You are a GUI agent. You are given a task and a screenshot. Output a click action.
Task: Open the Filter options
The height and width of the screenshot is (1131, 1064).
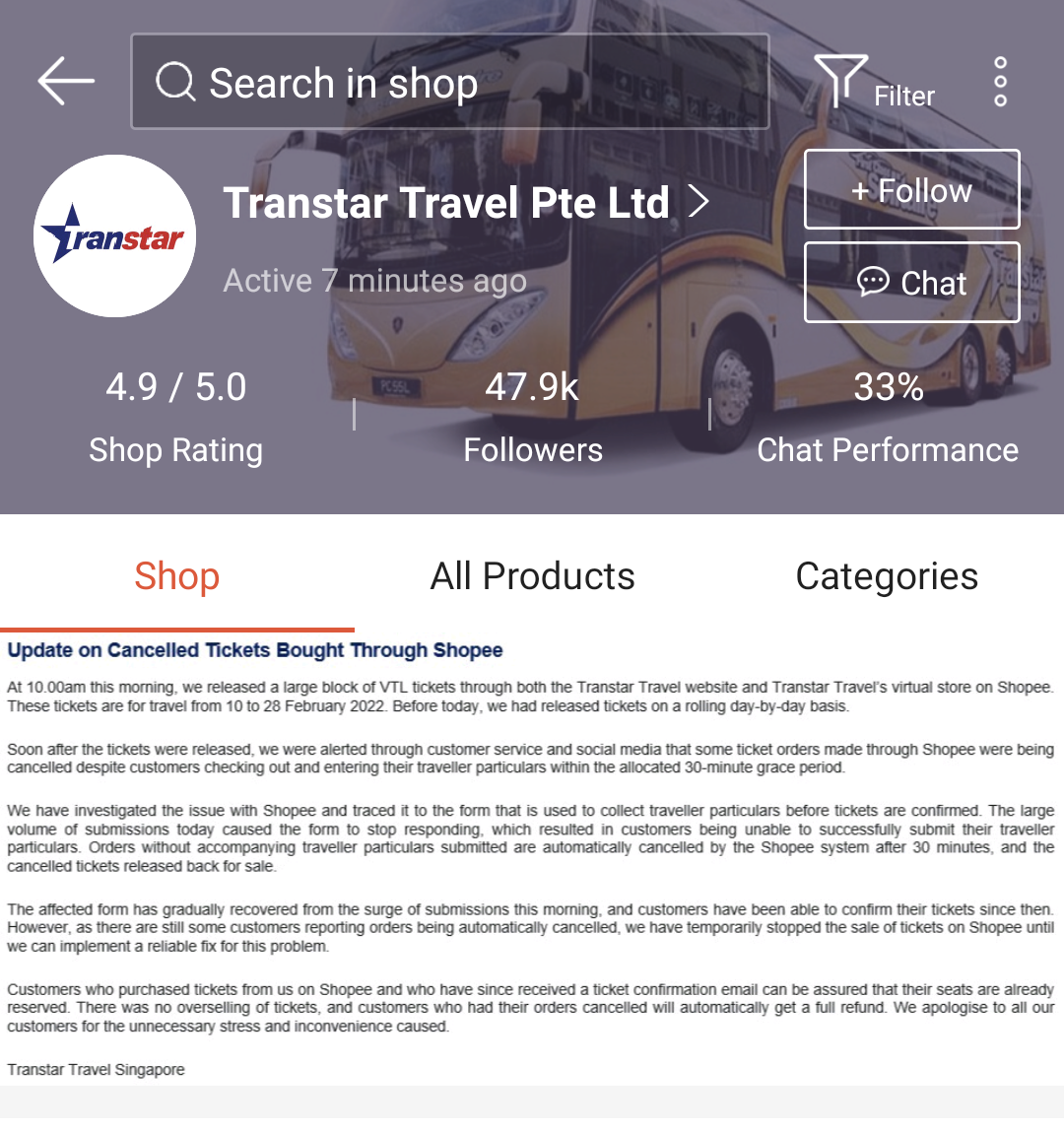click(x=873, y=83)
